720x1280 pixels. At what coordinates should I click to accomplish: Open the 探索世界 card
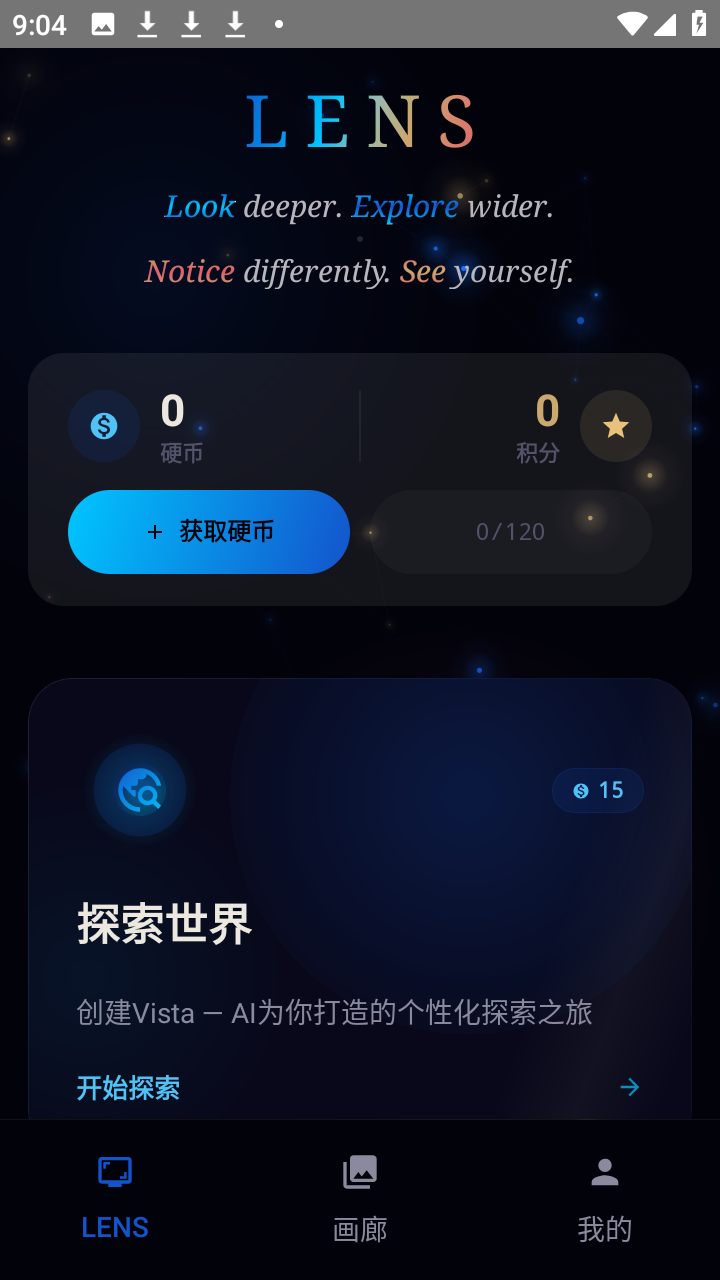tap(360, 900)
